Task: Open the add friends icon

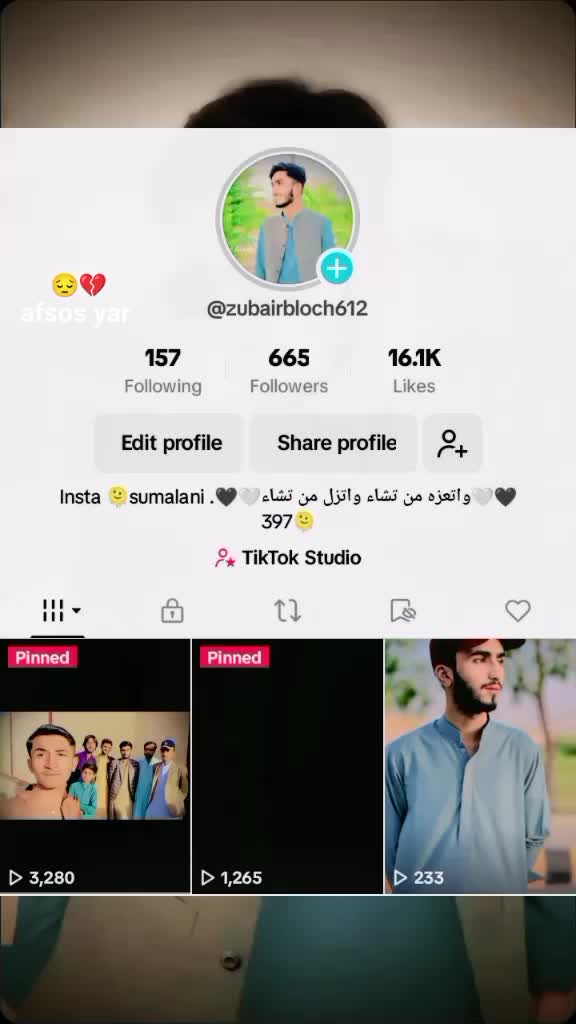Action: [x=453, y=443]
